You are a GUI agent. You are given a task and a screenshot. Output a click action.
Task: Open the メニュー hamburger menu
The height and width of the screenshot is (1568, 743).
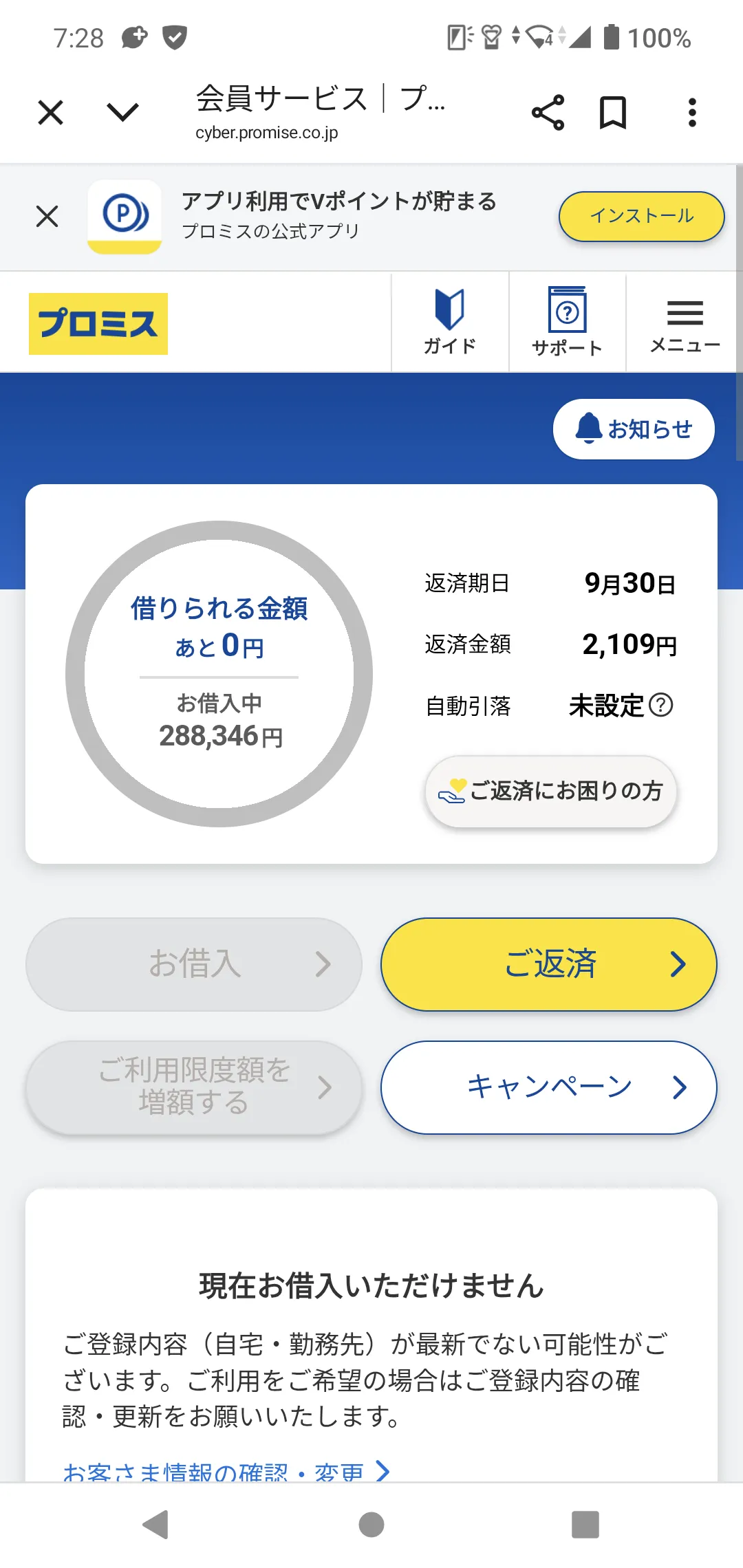[685, 322]
